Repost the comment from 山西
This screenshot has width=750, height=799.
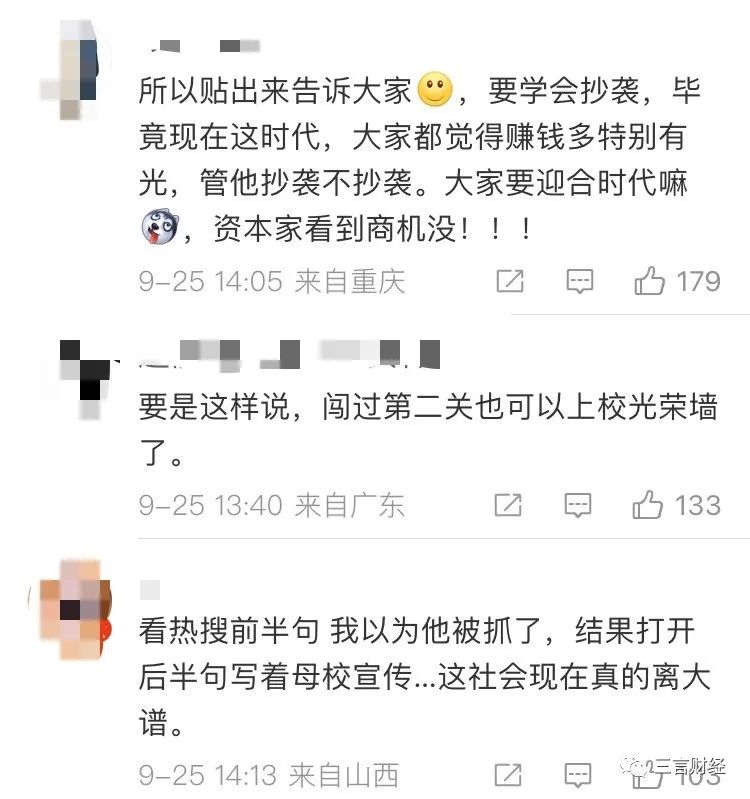pos(508,773)
